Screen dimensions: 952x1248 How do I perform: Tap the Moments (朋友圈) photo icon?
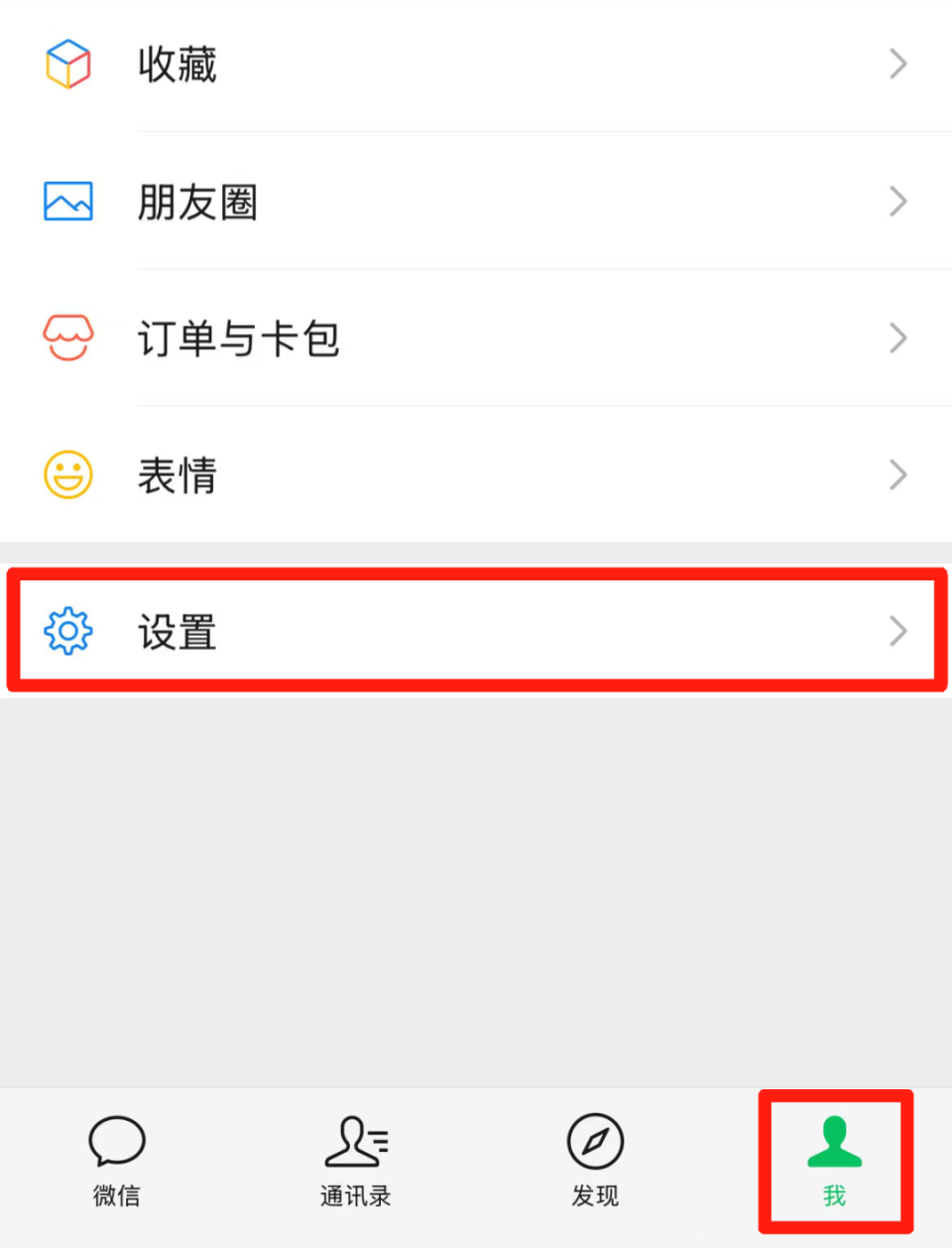click(67, 201)
